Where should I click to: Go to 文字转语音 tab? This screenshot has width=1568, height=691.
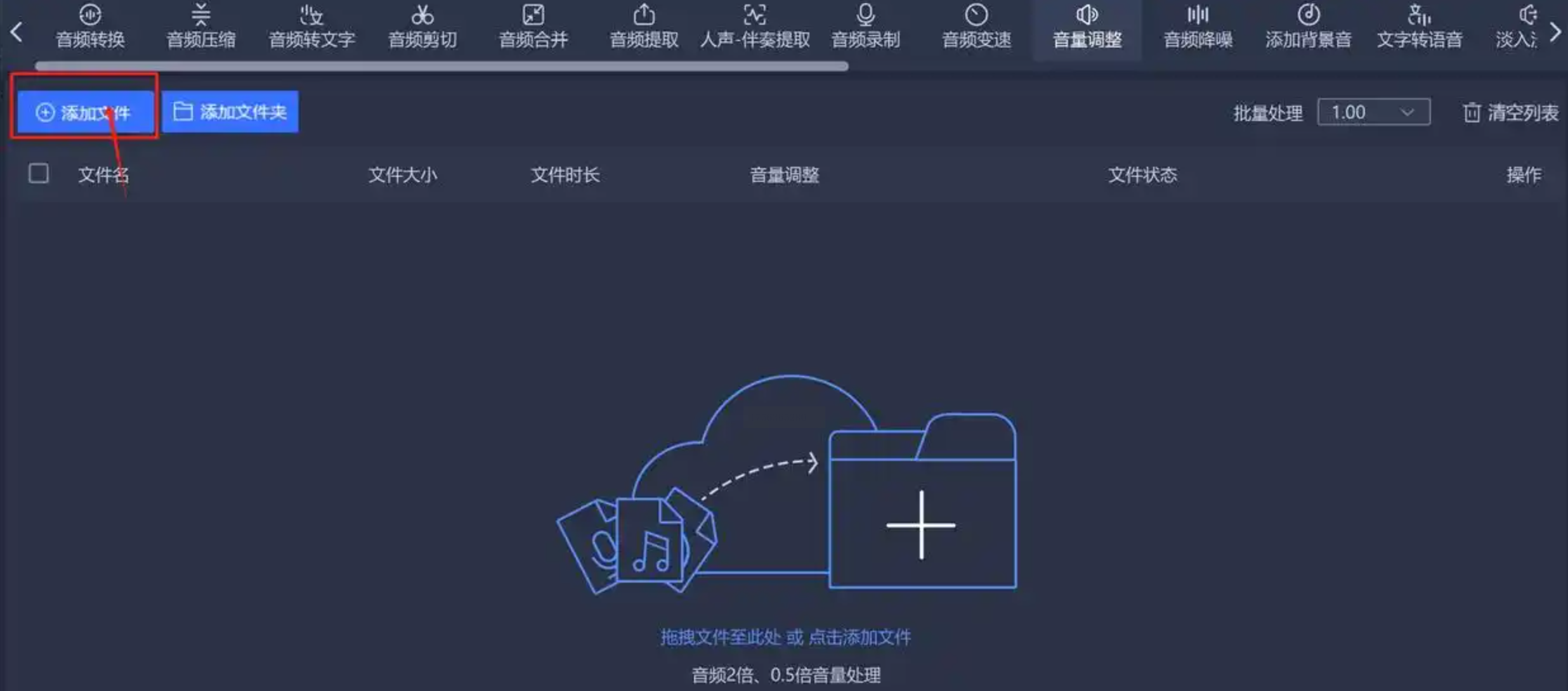(x=1419, y=27)
